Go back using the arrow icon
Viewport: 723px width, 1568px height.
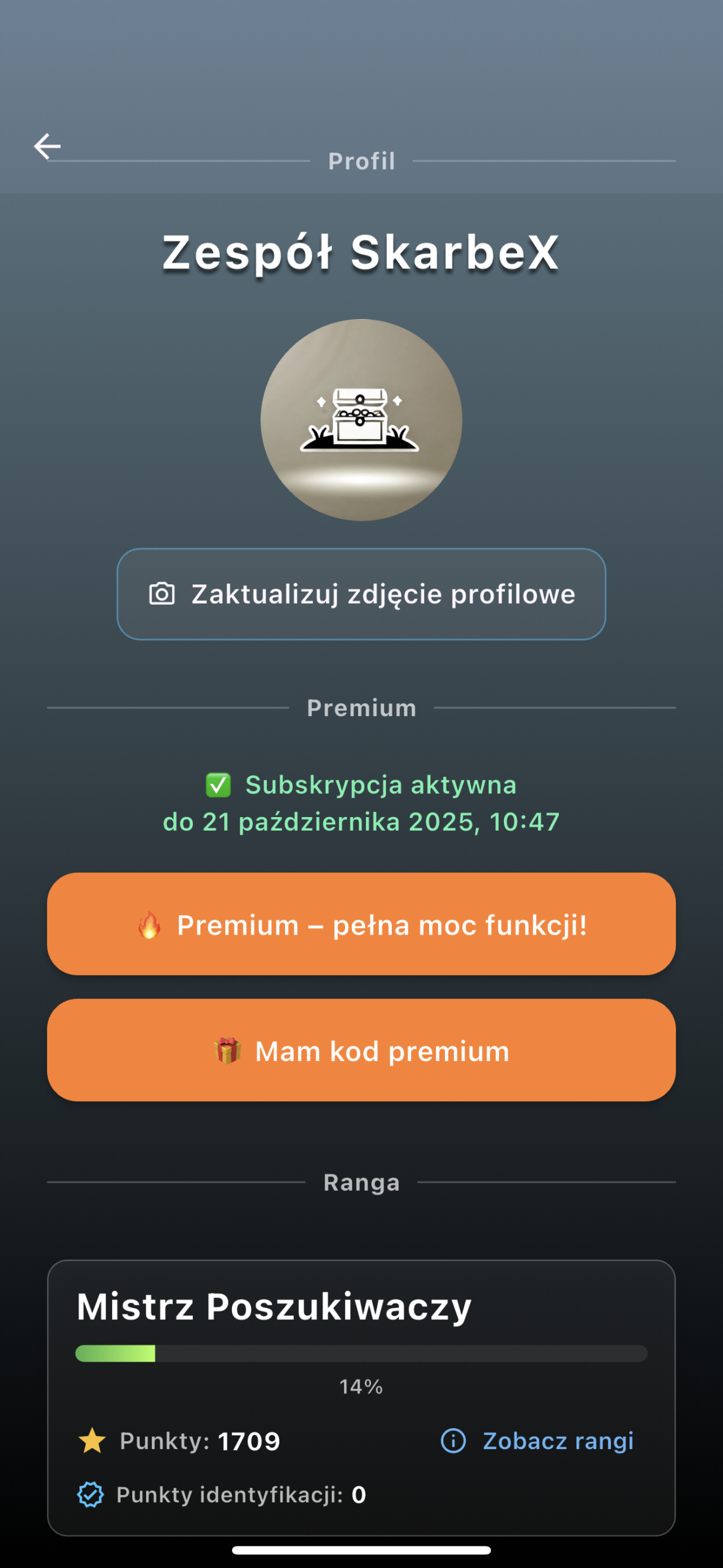tap(47, 146)
